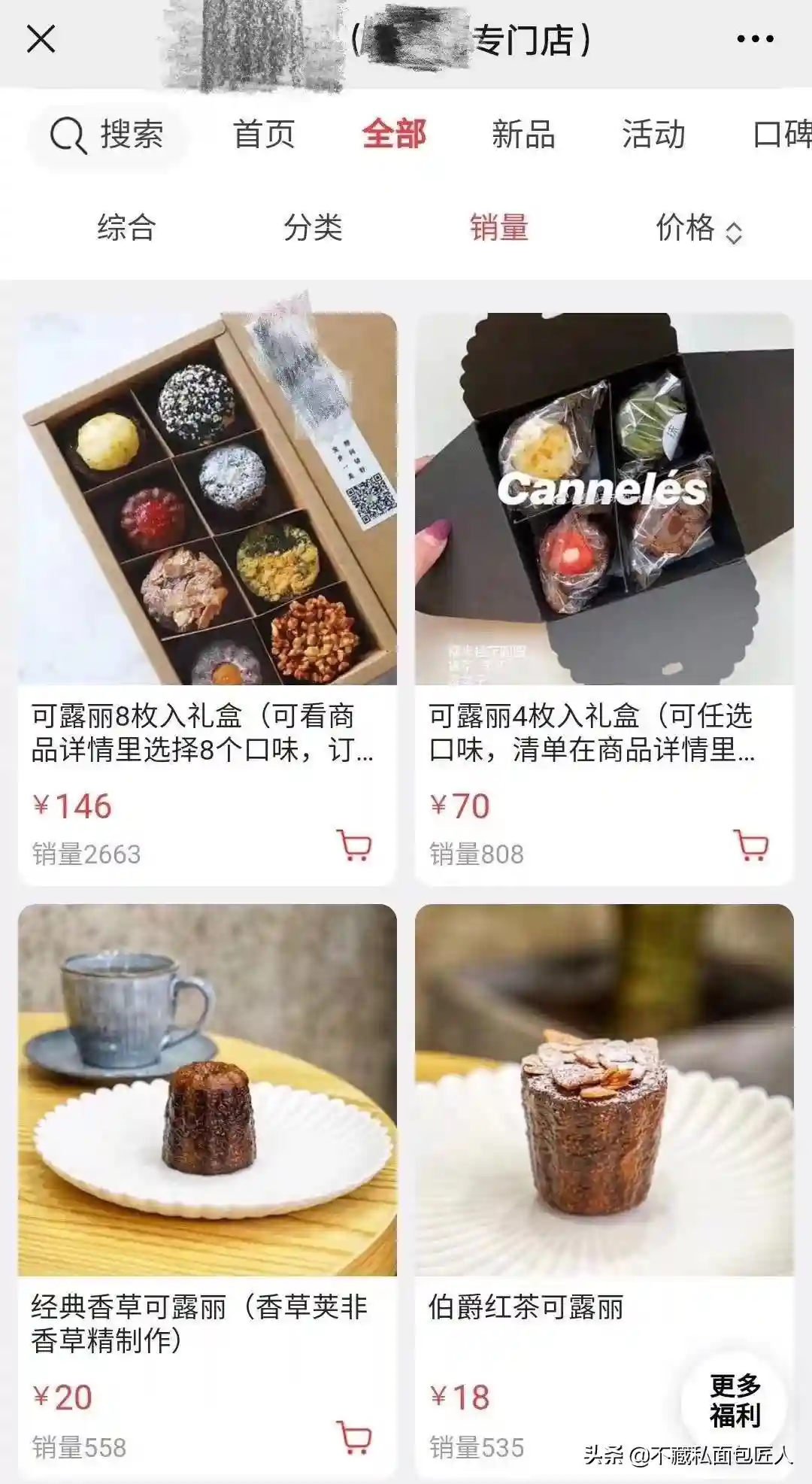This screenshot has width=812, height=1484.
Task: View the 可露丽4枚入礼盒 product
Action: click(x=604, y=498)
